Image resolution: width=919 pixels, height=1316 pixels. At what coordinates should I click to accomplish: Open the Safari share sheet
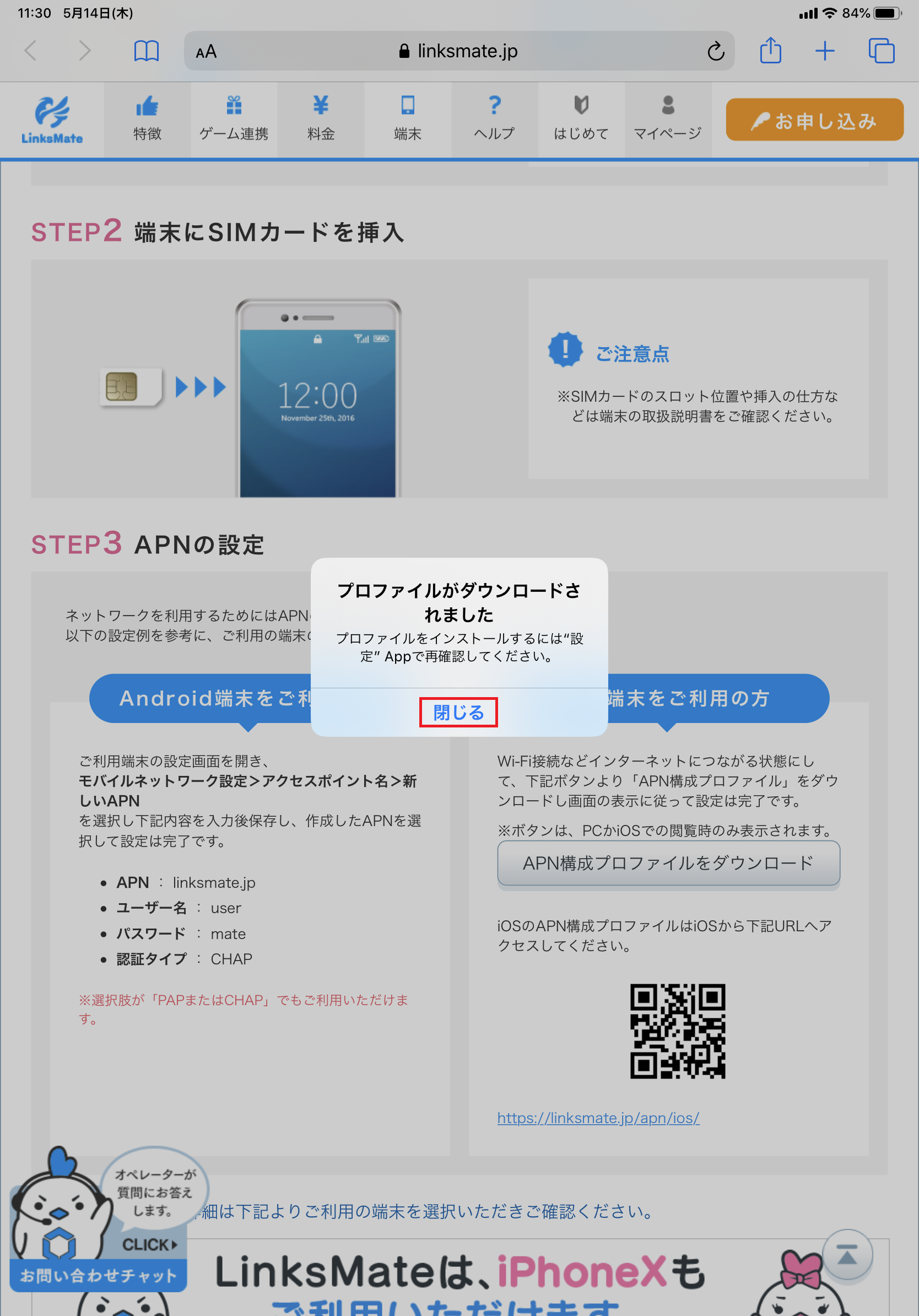click(770, 51)
